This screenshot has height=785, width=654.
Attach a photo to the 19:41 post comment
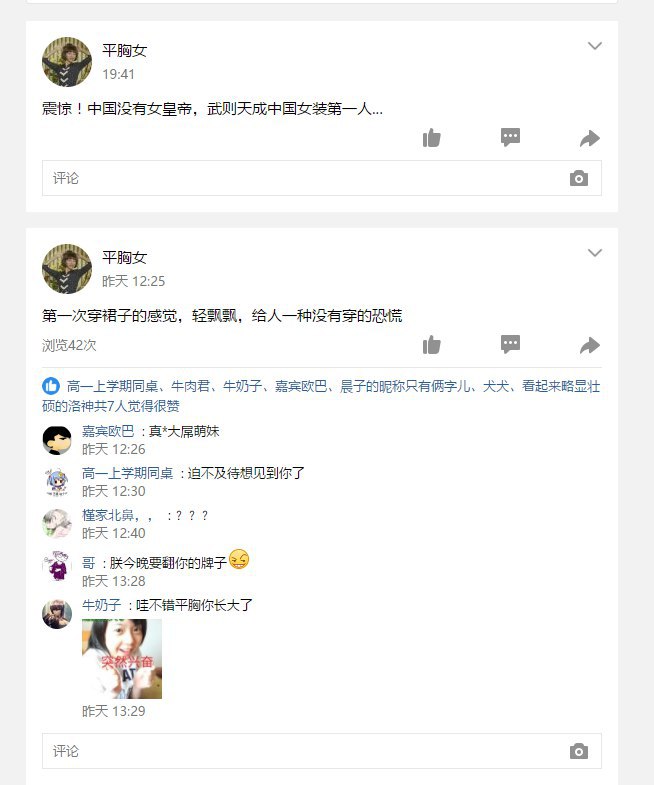(x=578, y=179)
